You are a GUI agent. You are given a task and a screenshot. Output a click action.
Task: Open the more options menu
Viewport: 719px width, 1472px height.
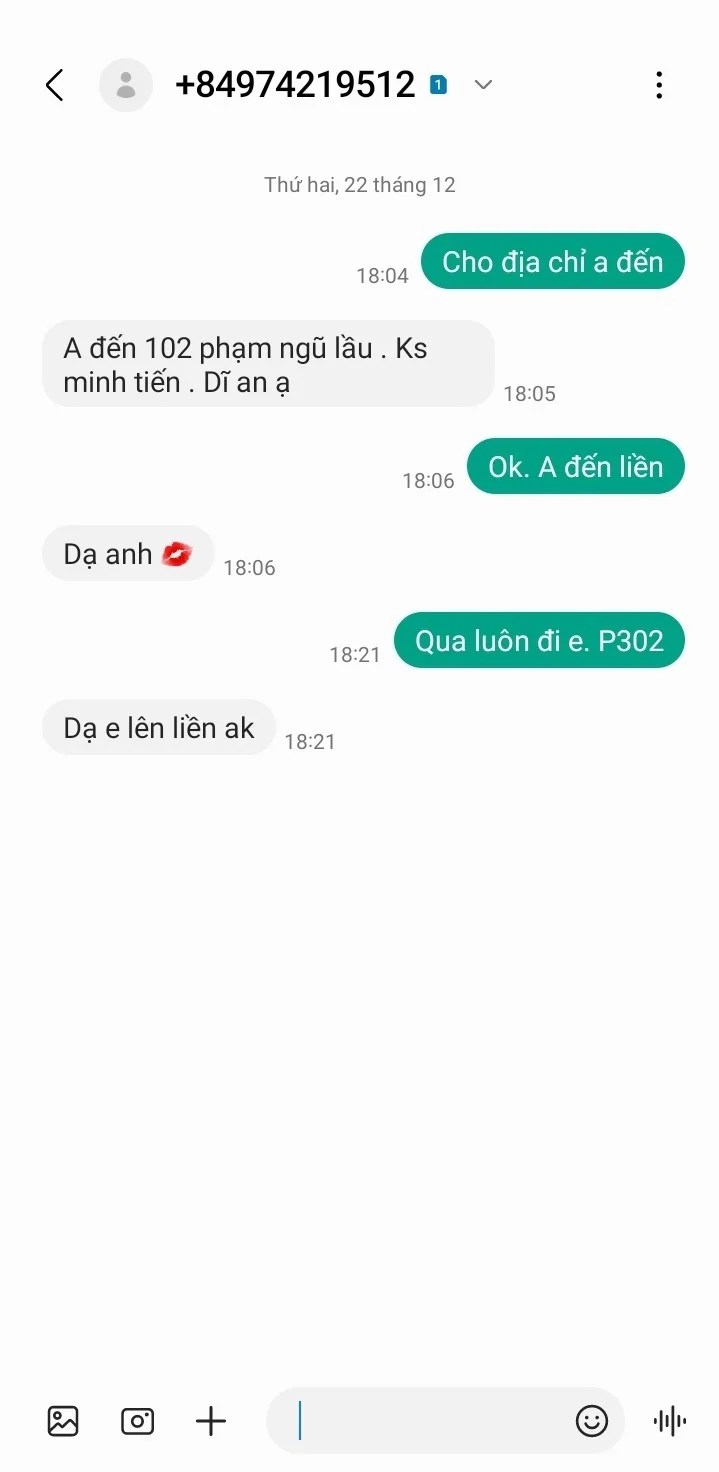[x=659, y=86]
